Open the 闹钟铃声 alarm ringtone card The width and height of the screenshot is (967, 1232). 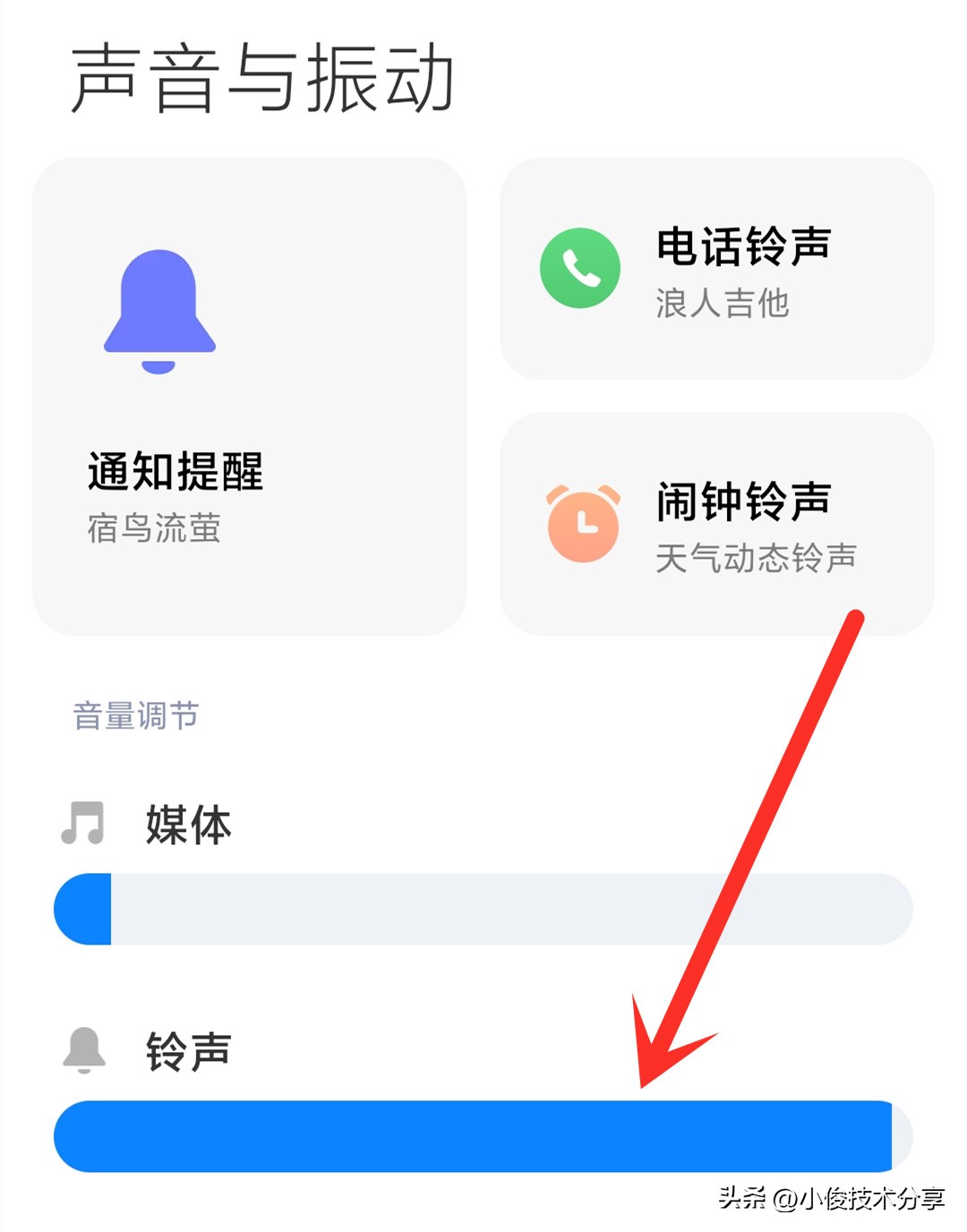click(716, 524)
